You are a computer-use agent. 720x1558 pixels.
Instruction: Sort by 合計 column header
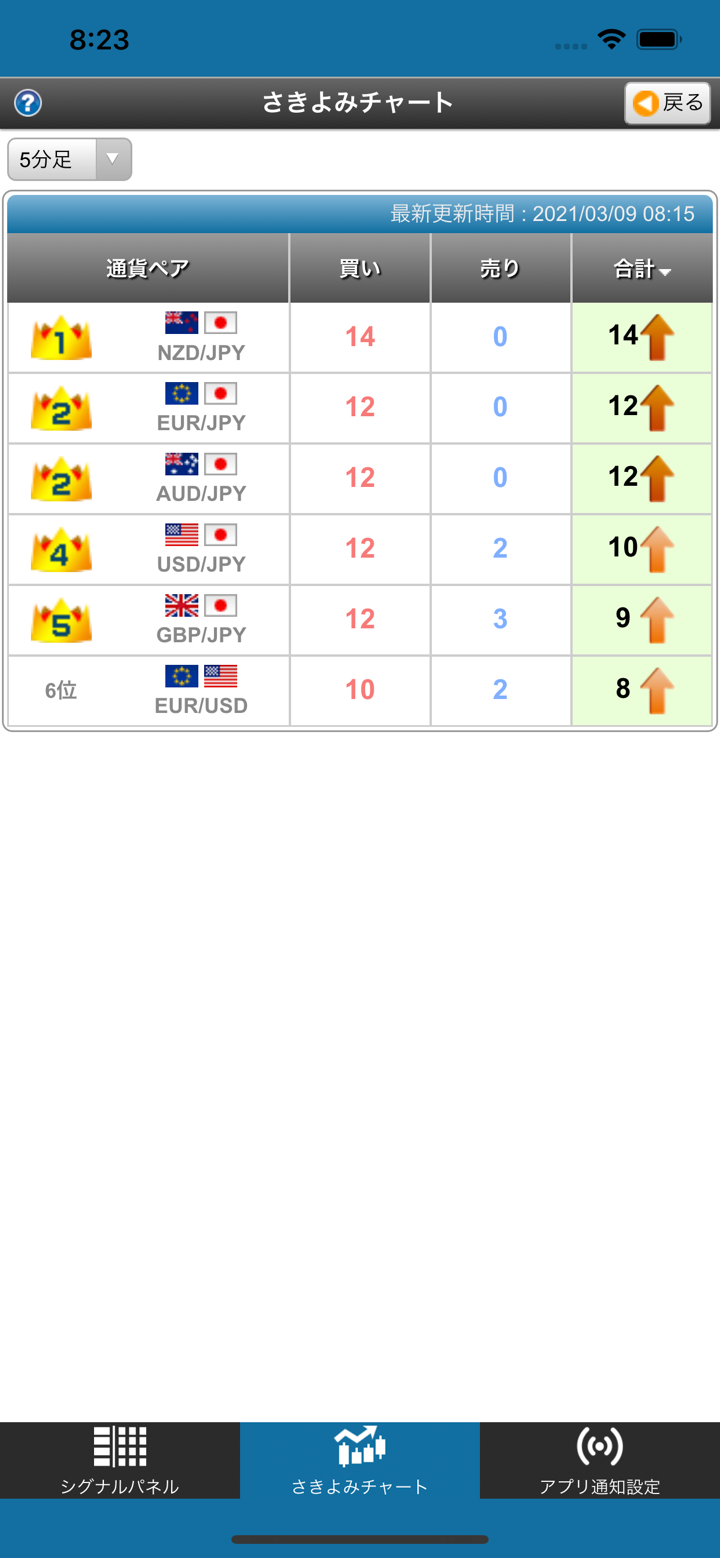[641, 269]
